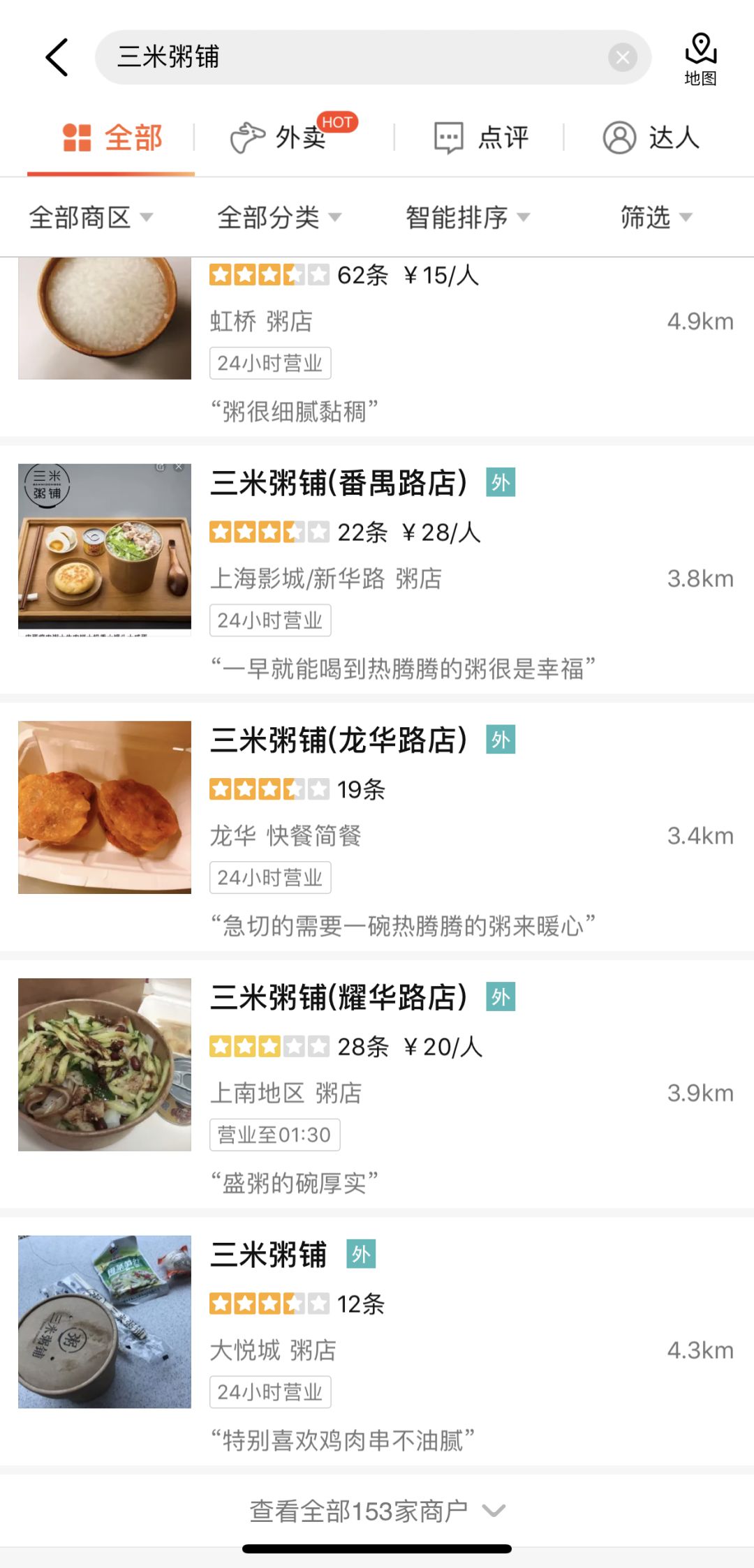Select the 全部 tab

coord(112,137)
